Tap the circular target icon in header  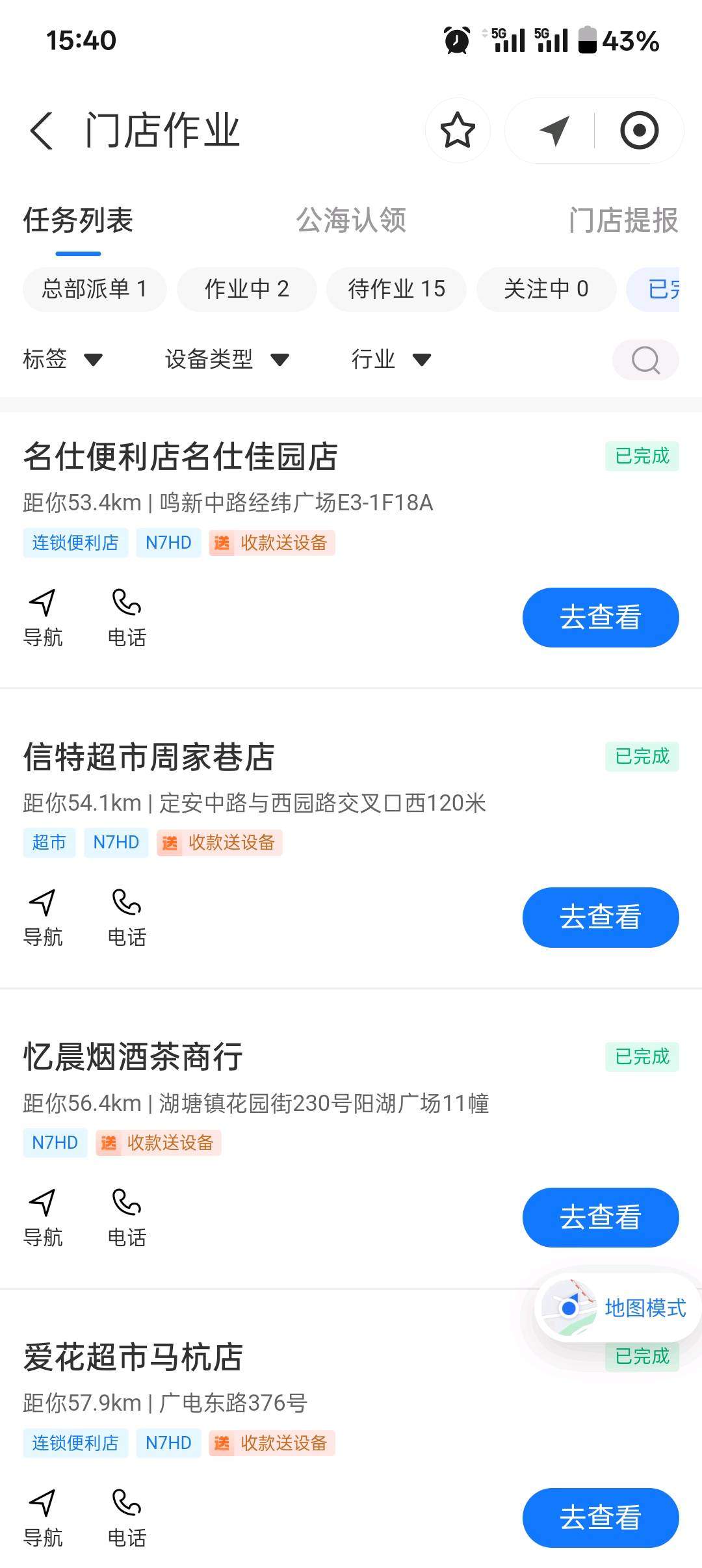click(640, 130)
